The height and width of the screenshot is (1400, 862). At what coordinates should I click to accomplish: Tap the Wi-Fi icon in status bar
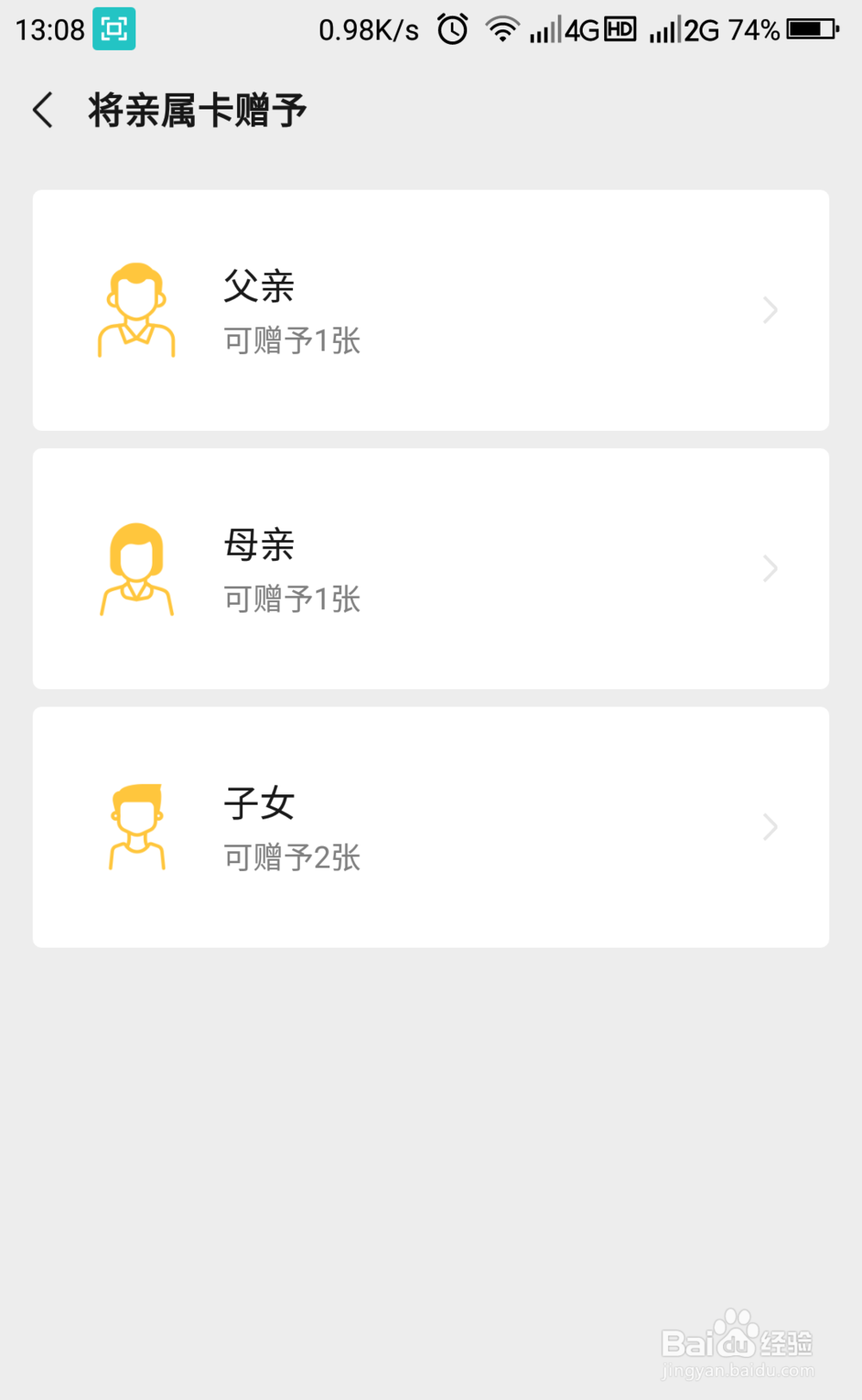click(503, 28)
